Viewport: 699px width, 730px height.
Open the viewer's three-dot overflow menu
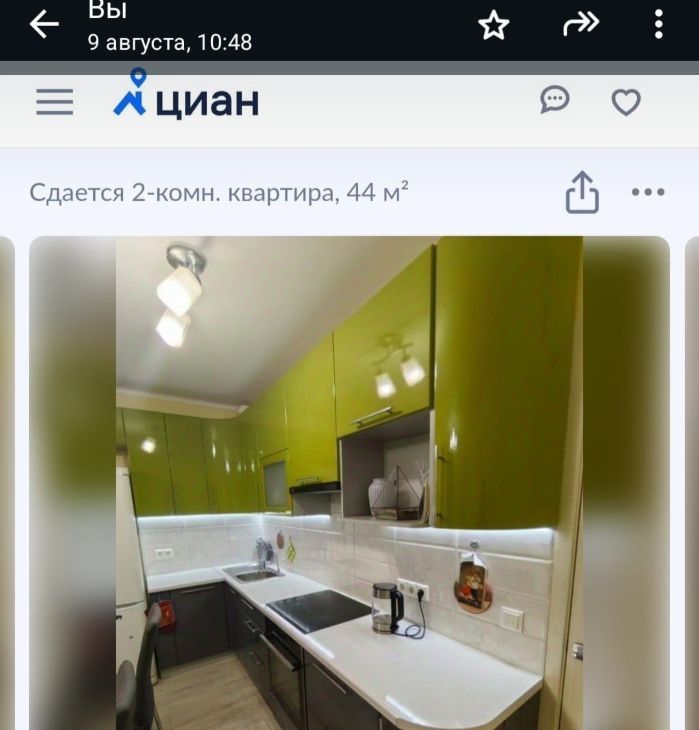(659, 24)
